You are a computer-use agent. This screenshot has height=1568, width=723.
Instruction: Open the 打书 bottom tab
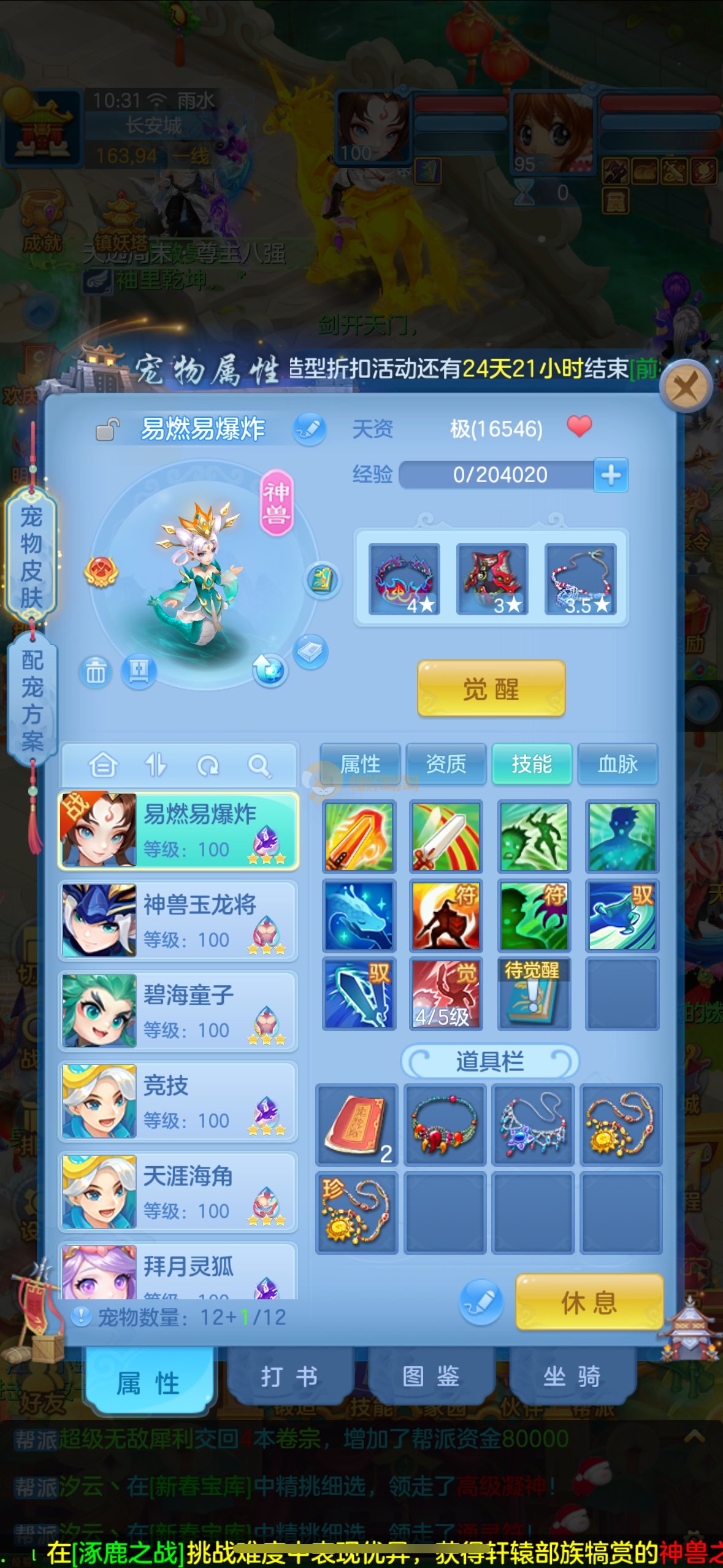[289, 1377]
